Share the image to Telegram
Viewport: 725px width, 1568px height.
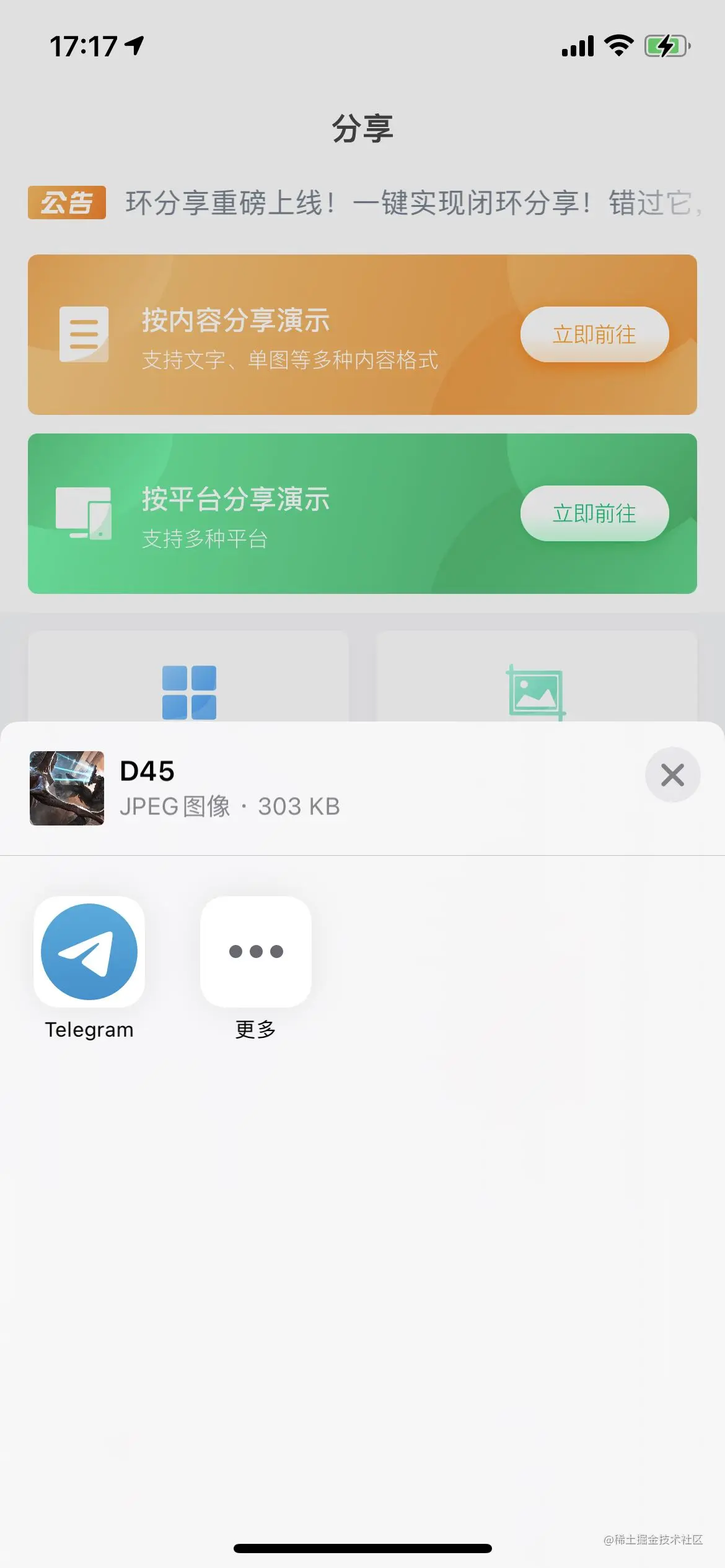(x=89, y=952)
